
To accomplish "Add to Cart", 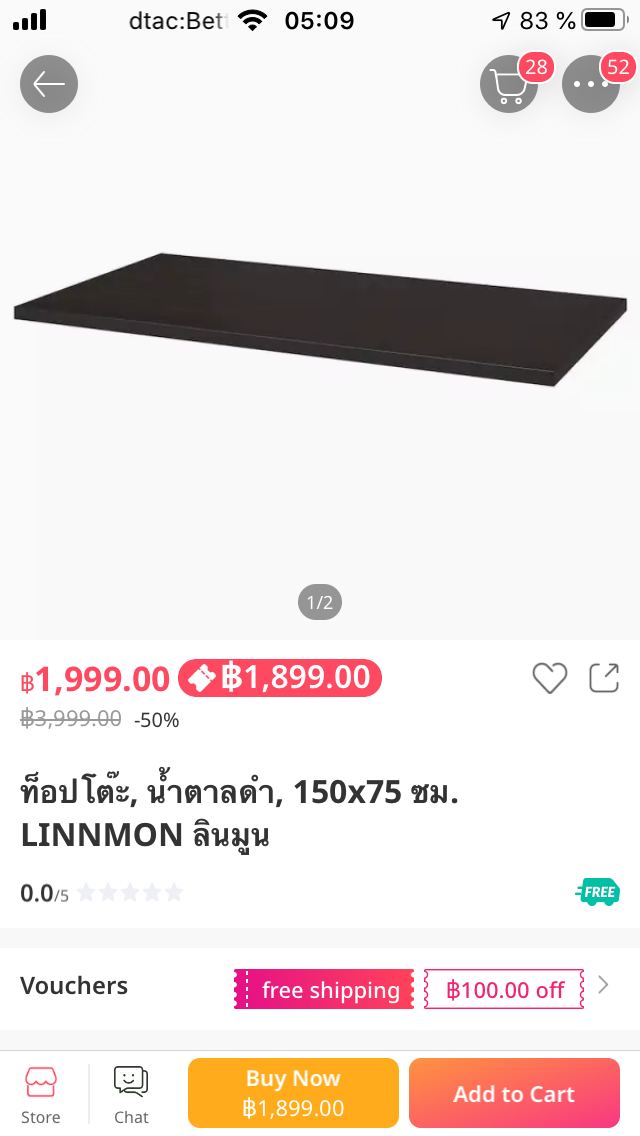I will 514,1093.
